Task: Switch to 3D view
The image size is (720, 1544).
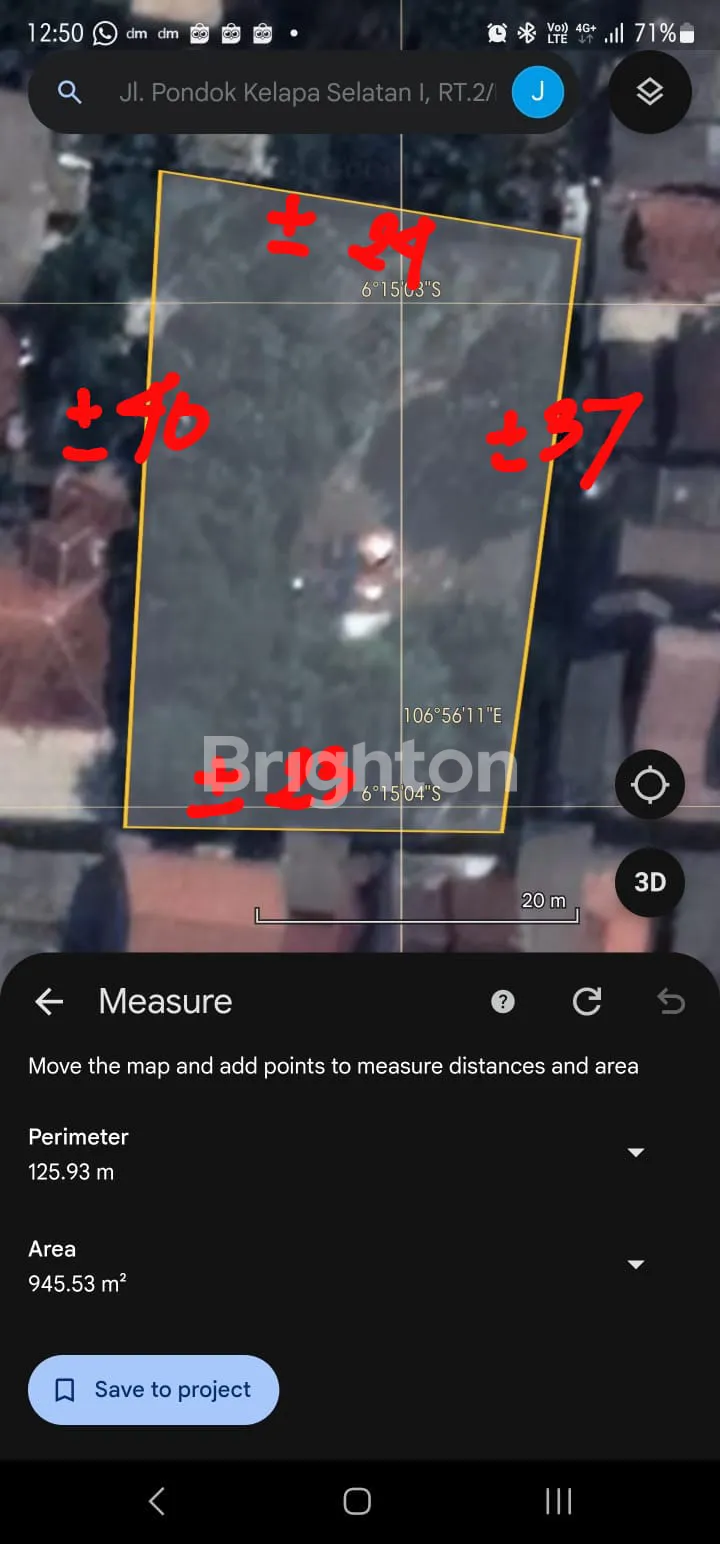Action: (x=650, y=882)
